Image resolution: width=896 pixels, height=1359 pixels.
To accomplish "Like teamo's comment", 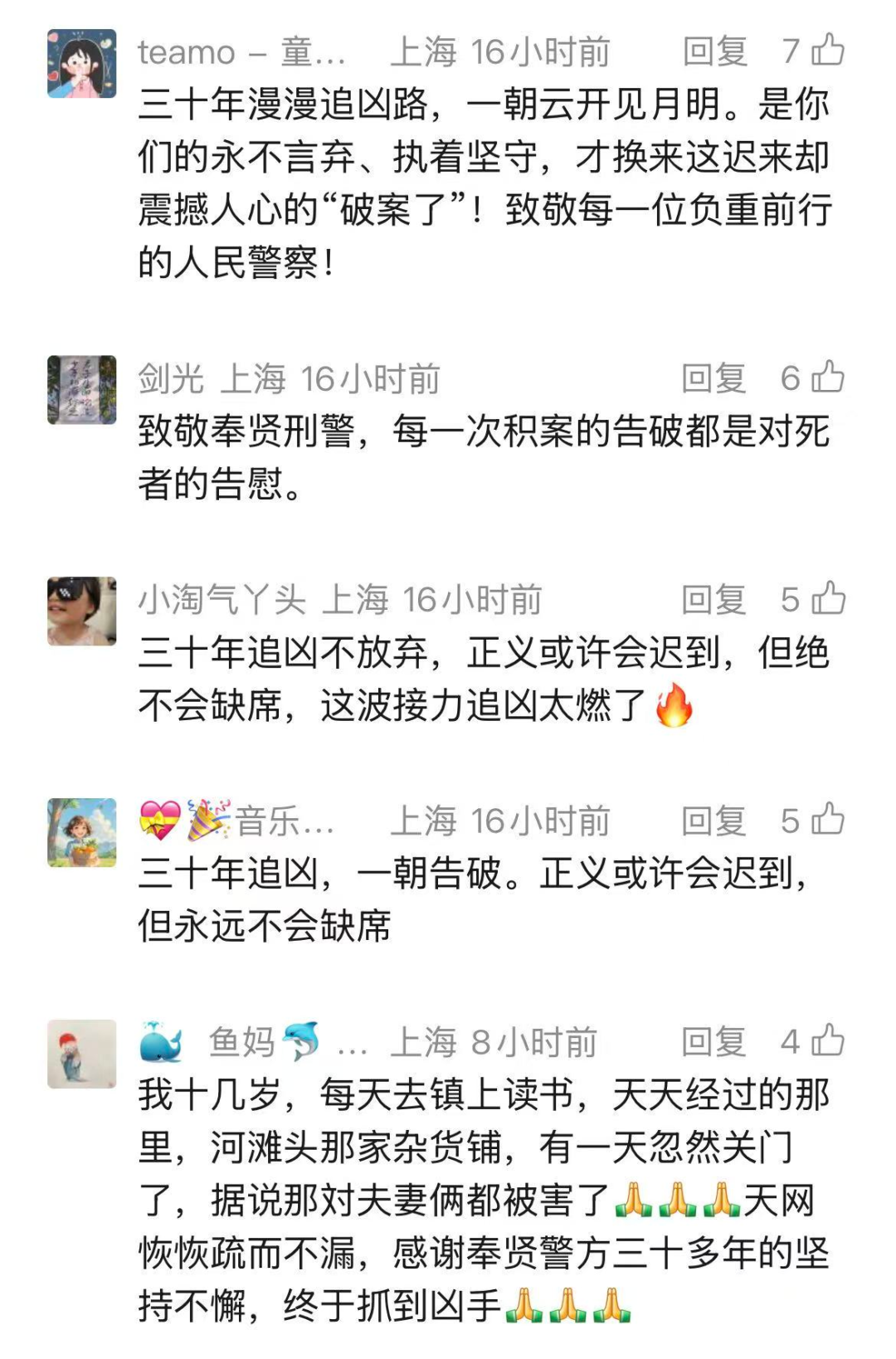I will coord(827,50).
